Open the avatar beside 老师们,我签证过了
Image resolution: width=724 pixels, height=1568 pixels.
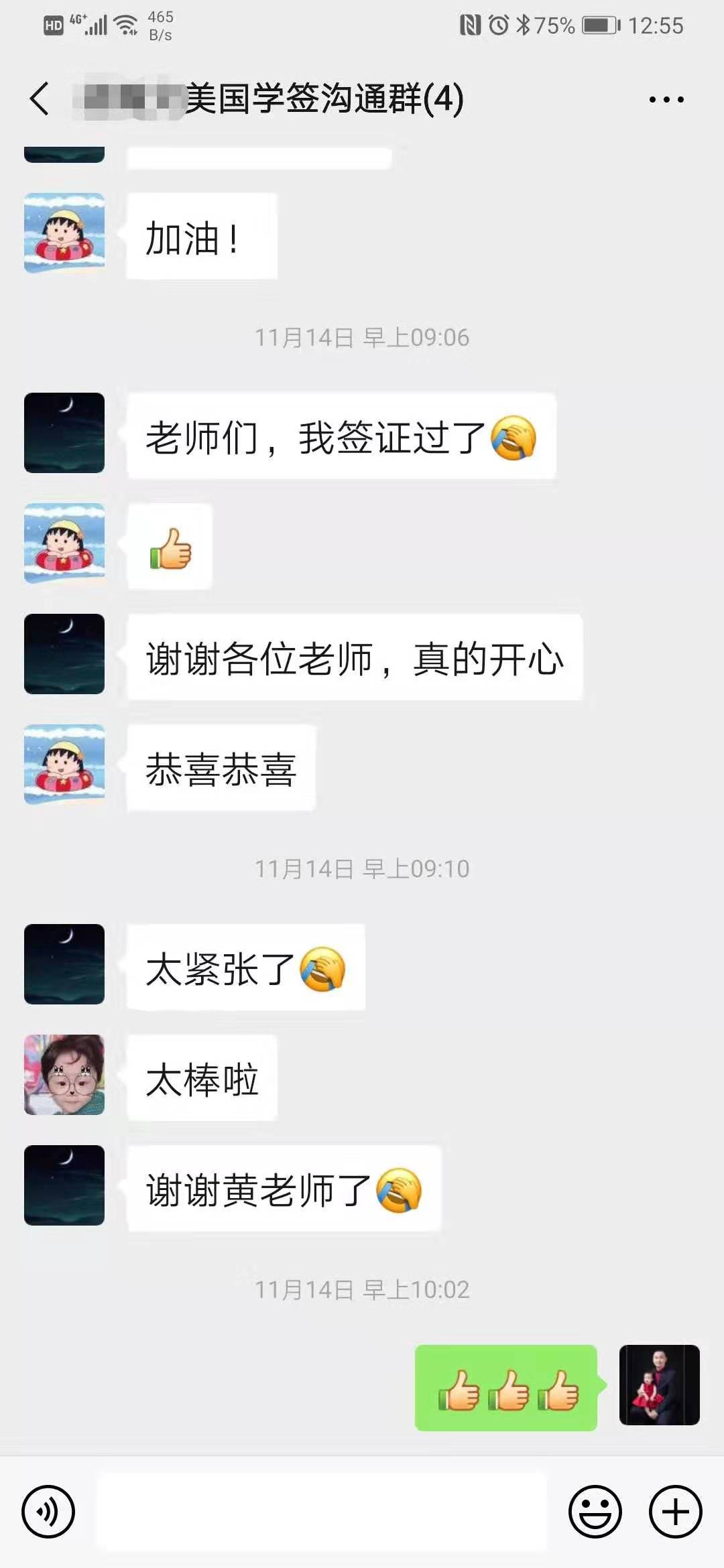64,433
